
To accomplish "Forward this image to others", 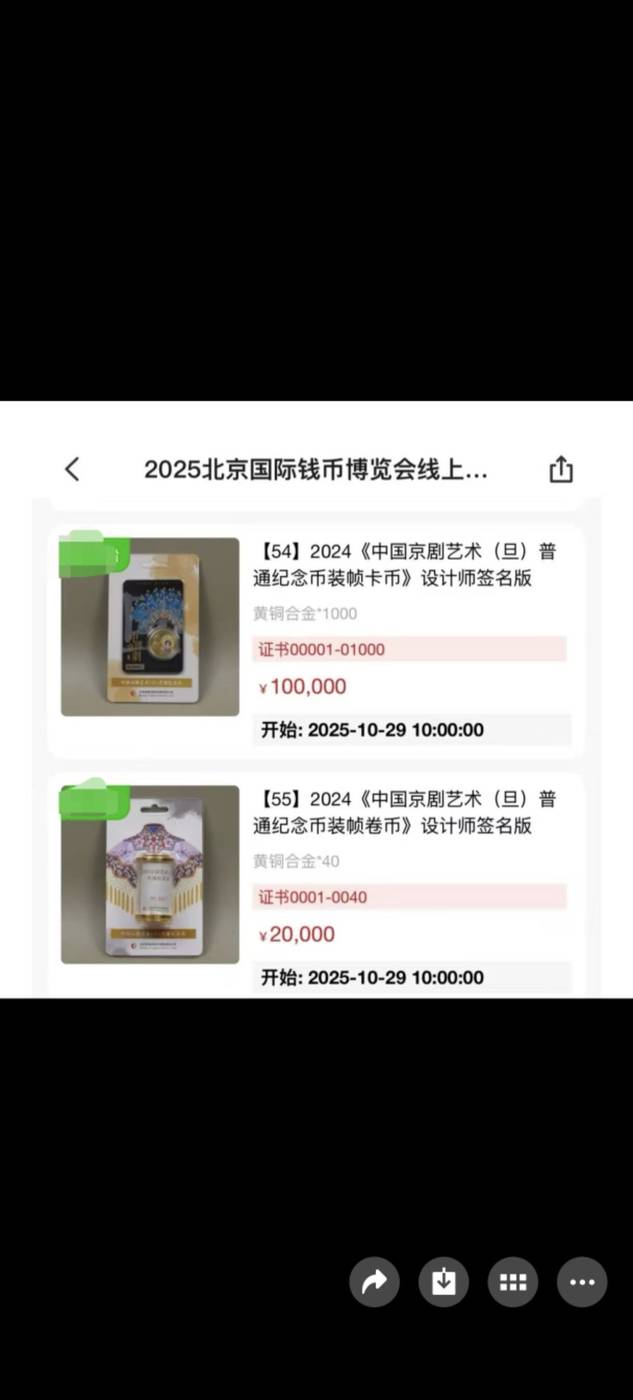I will (374, 1282).
